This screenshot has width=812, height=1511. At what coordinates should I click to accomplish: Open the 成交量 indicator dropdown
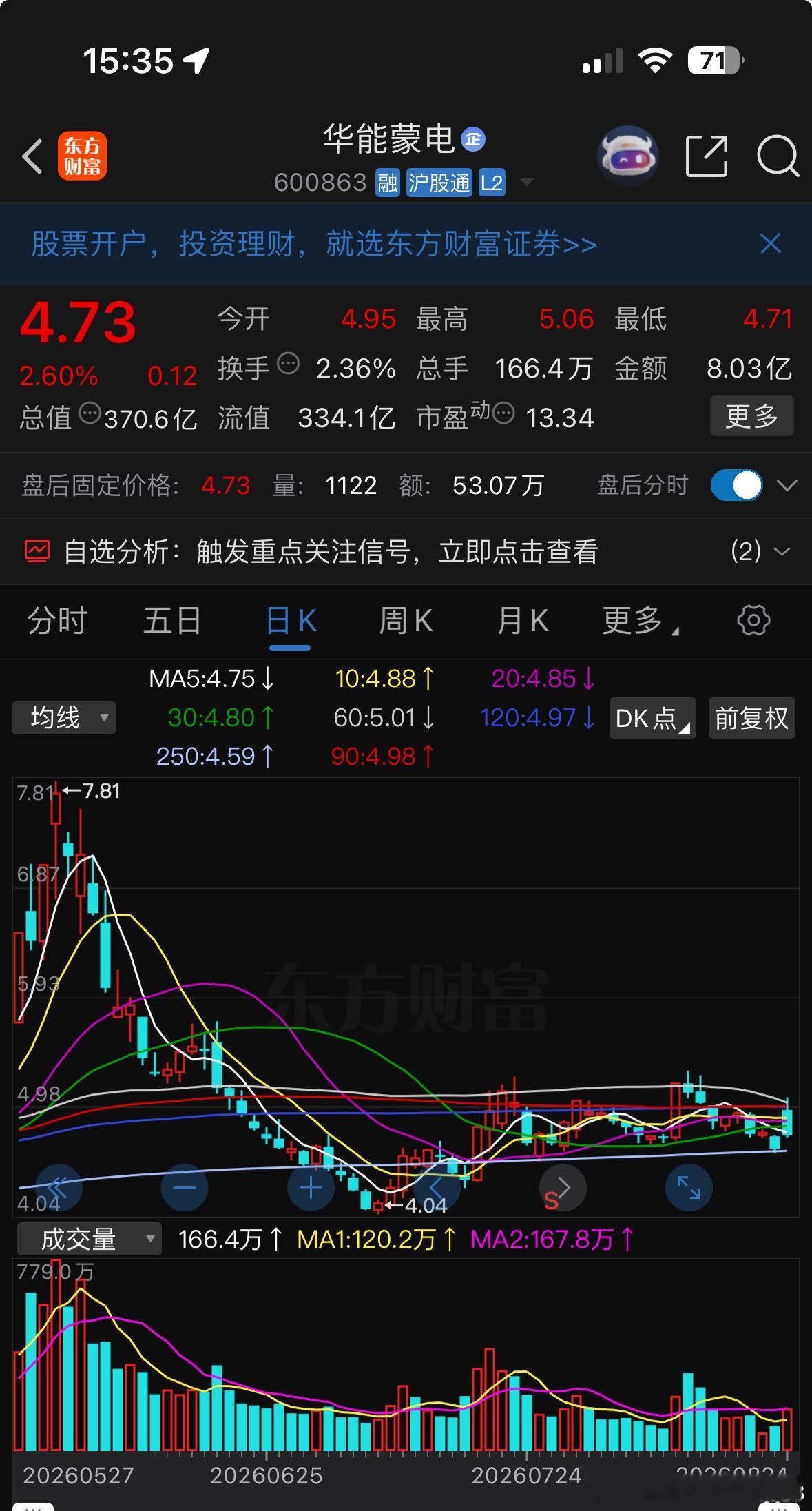click(89, 1239)
